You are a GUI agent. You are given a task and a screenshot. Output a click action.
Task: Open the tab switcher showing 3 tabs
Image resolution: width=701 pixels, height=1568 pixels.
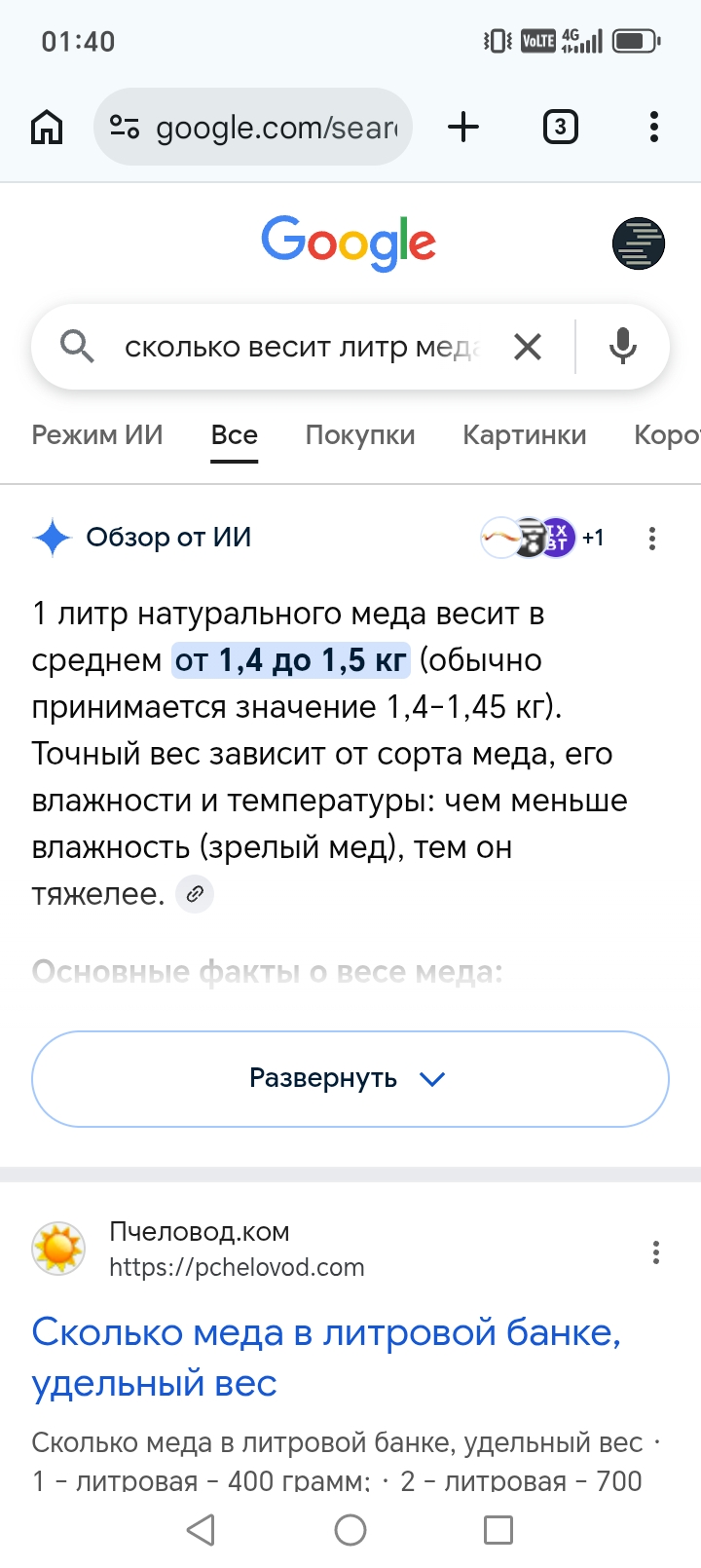pos(560,127)
